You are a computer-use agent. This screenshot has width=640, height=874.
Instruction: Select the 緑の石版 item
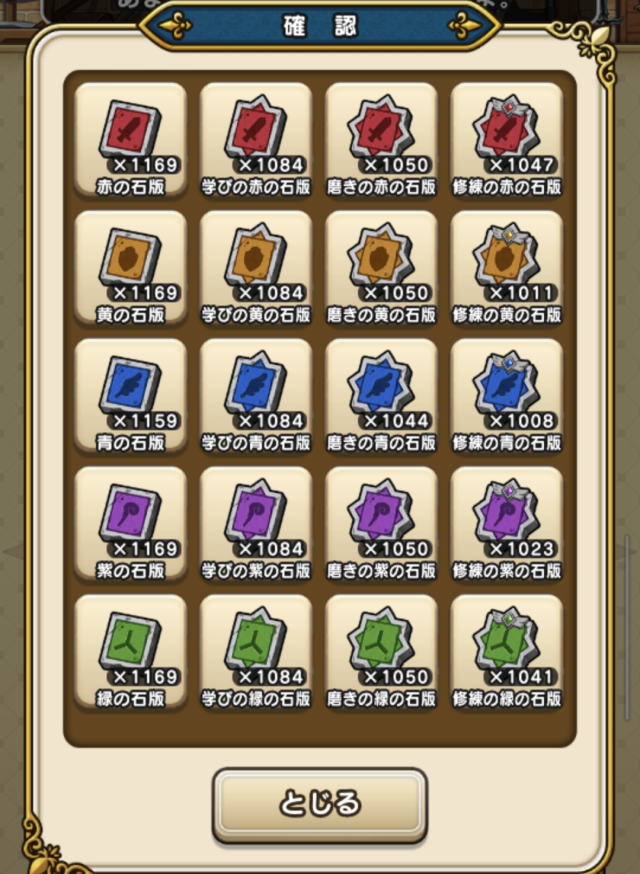130,652
